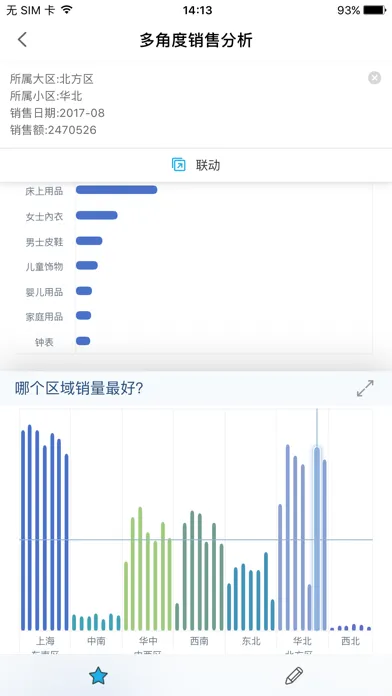Expand the regional sales chart to fullscreen
Image resolution: width=392 pixels, height=696 pixels.
(x=365, y=388)
